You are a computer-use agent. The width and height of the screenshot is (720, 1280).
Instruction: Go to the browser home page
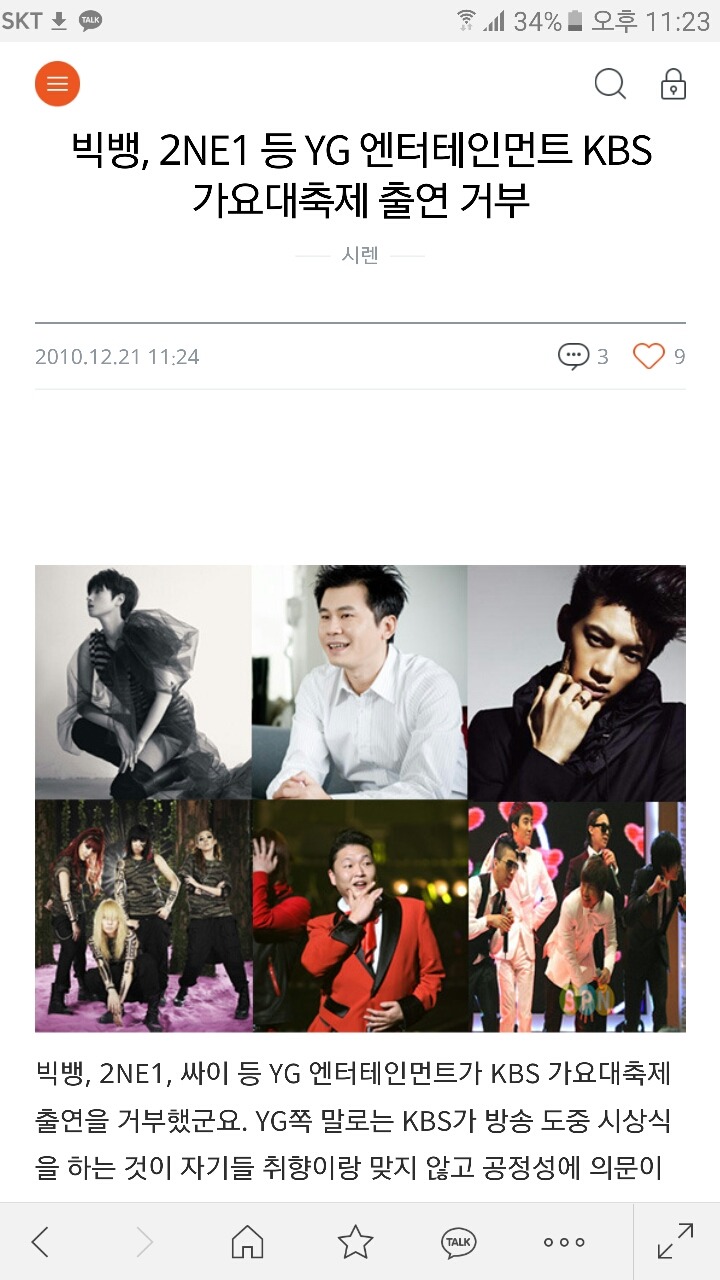247,1242
